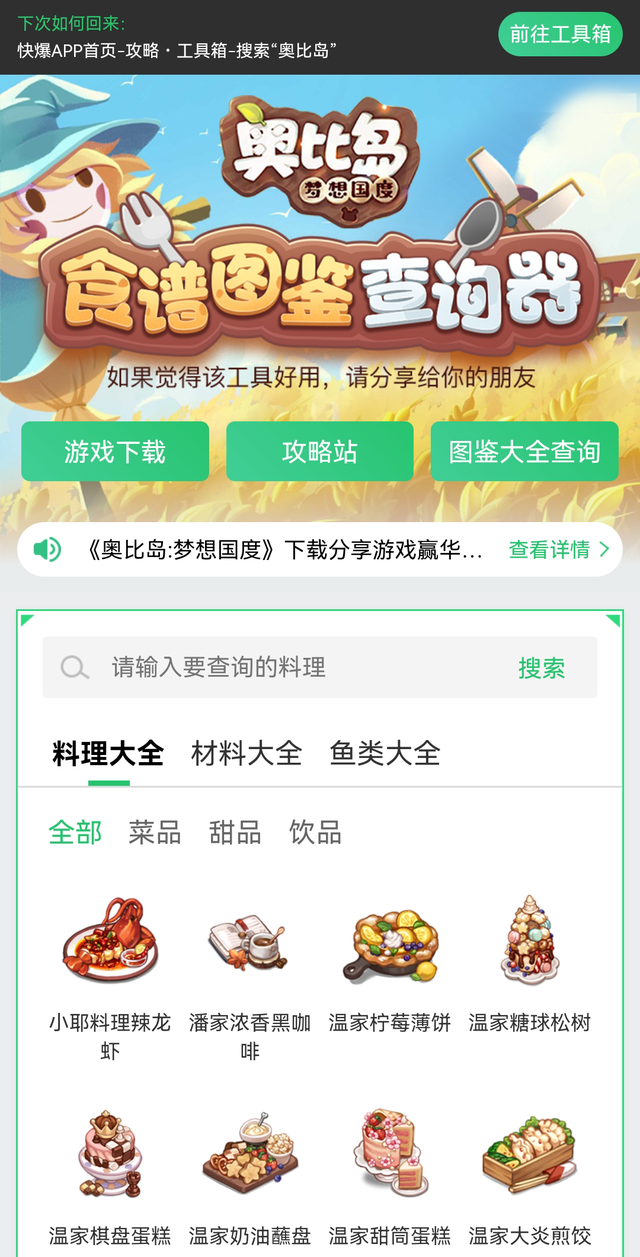Tap 查看详情 on the announcement banner
The height and width of the screenshot is (1257, 640).
[559, 549]
